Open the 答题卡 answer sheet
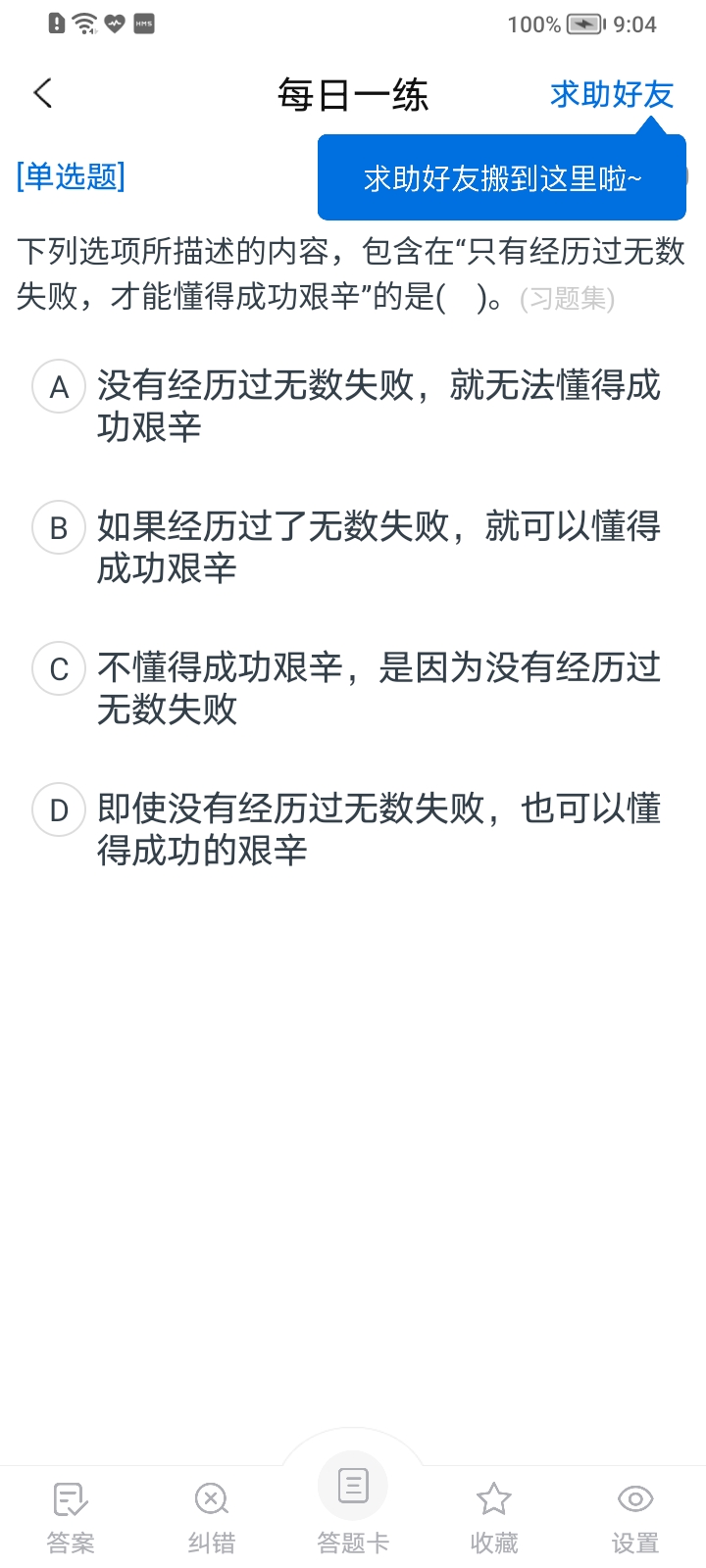The width and height of the screenshot is (706, 1568). tap(353, 1509)
